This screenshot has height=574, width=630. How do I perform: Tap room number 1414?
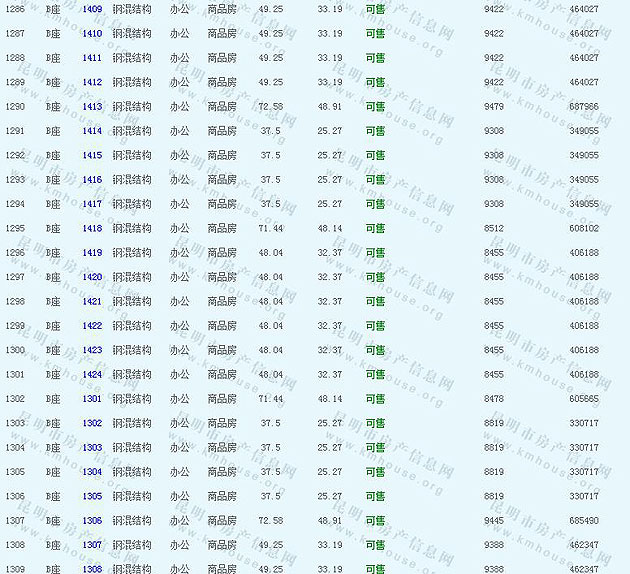(x=92, y=131)
